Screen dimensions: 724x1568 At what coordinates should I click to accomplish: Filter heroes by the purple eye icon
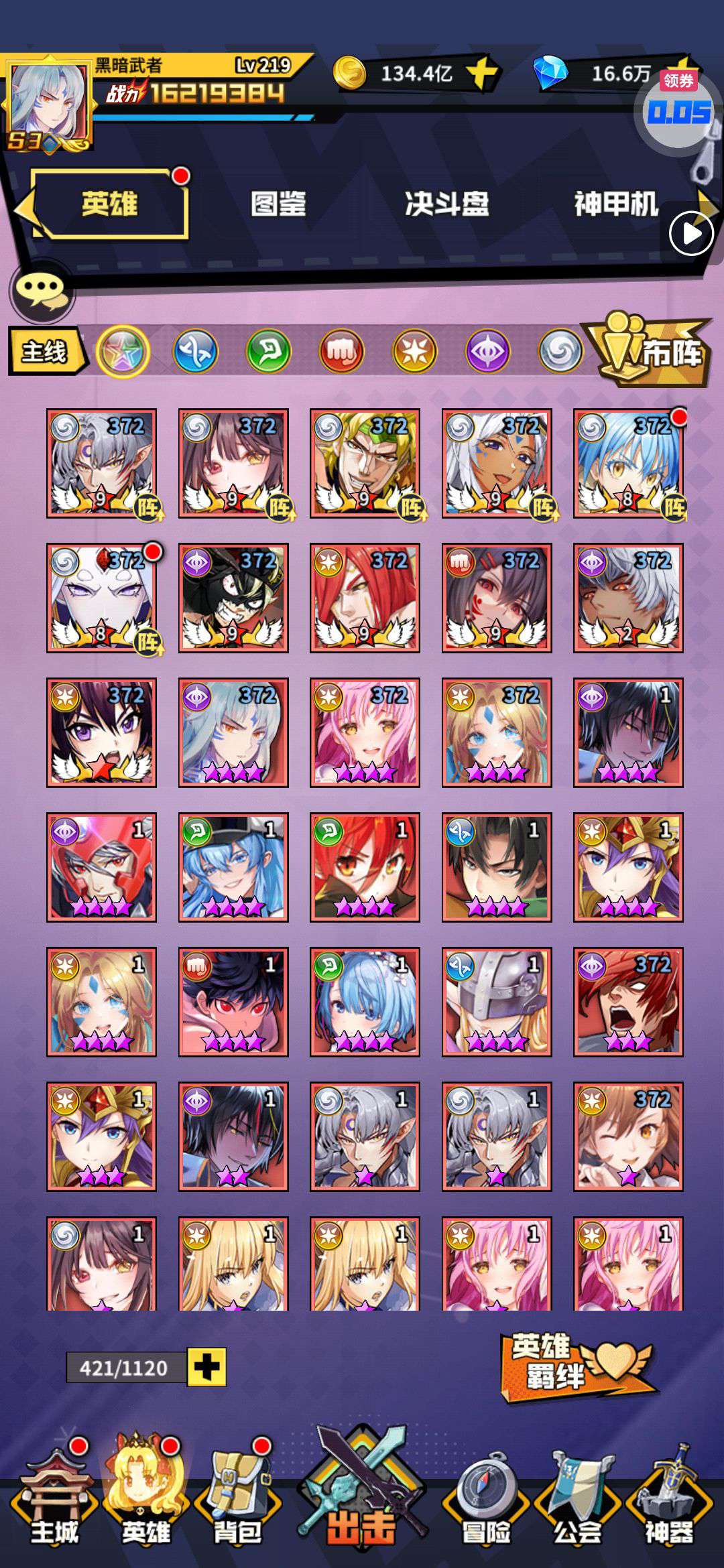point(487,350)
